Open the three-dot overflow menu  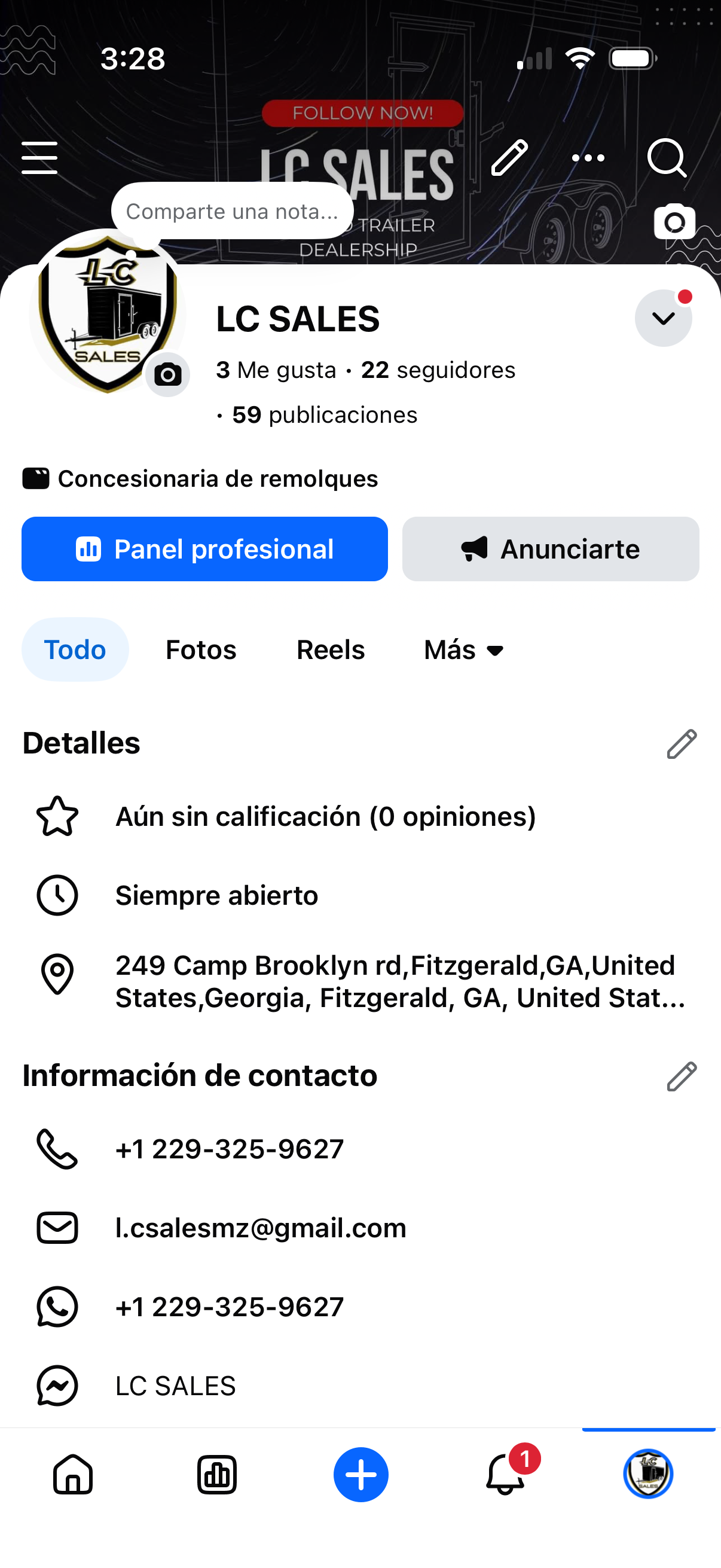pos(588,158)
